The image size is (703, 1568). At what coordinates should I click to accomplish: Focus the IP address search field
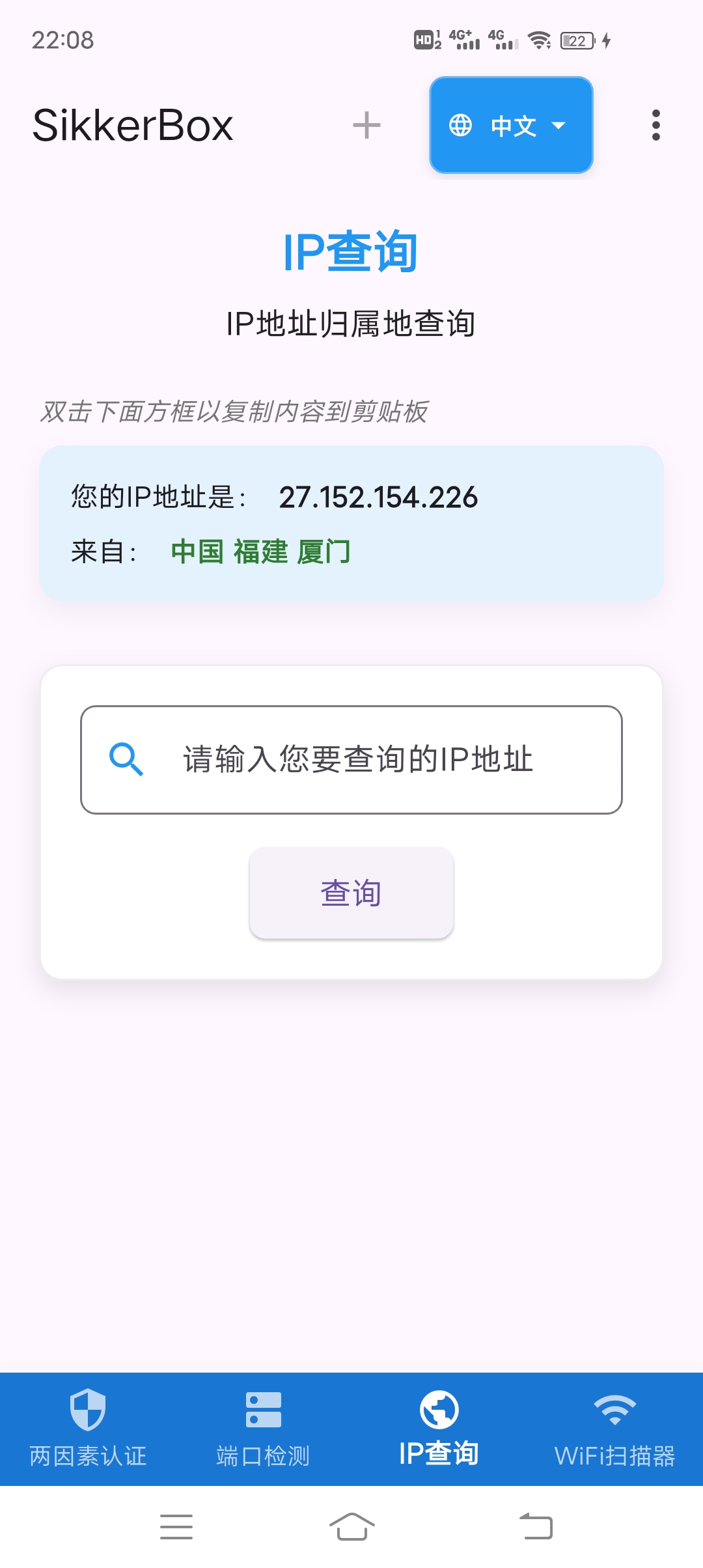(x=351, y=759)
